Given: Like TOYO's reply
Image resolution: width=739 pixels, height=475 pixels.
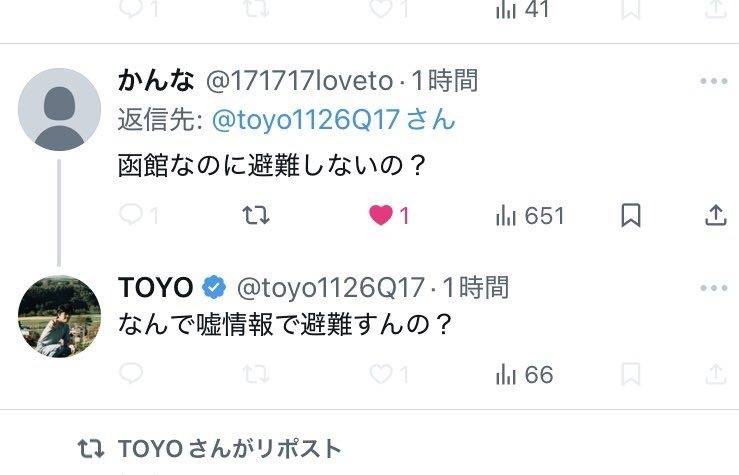Looking at the screenshot, I should click(x=381, y=375).
